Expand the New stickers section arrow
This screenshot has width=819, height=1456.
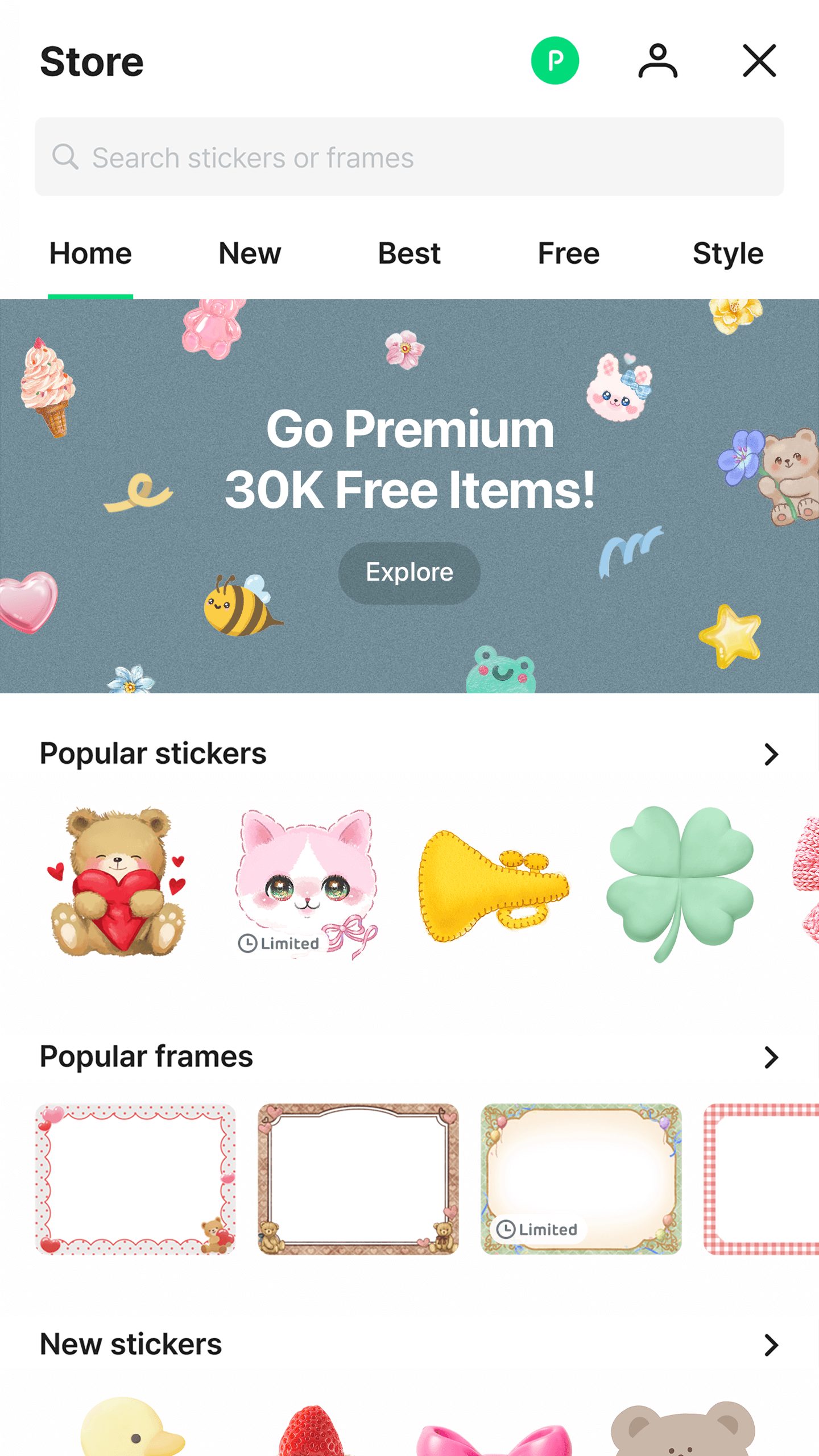[771, 1345]
